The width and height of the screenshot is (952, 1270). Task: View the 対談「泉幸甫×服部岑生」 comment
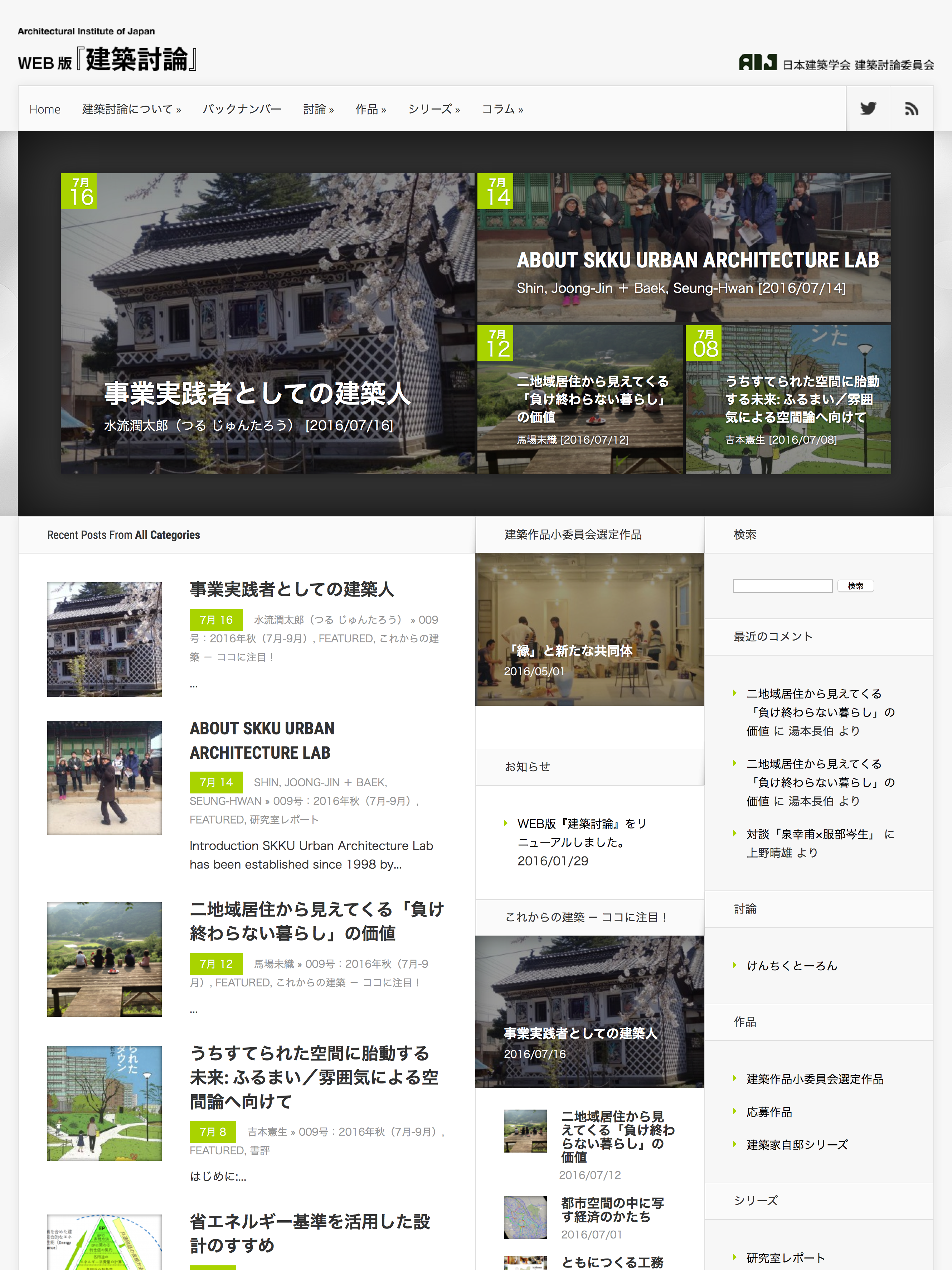(x=809, y=834)
